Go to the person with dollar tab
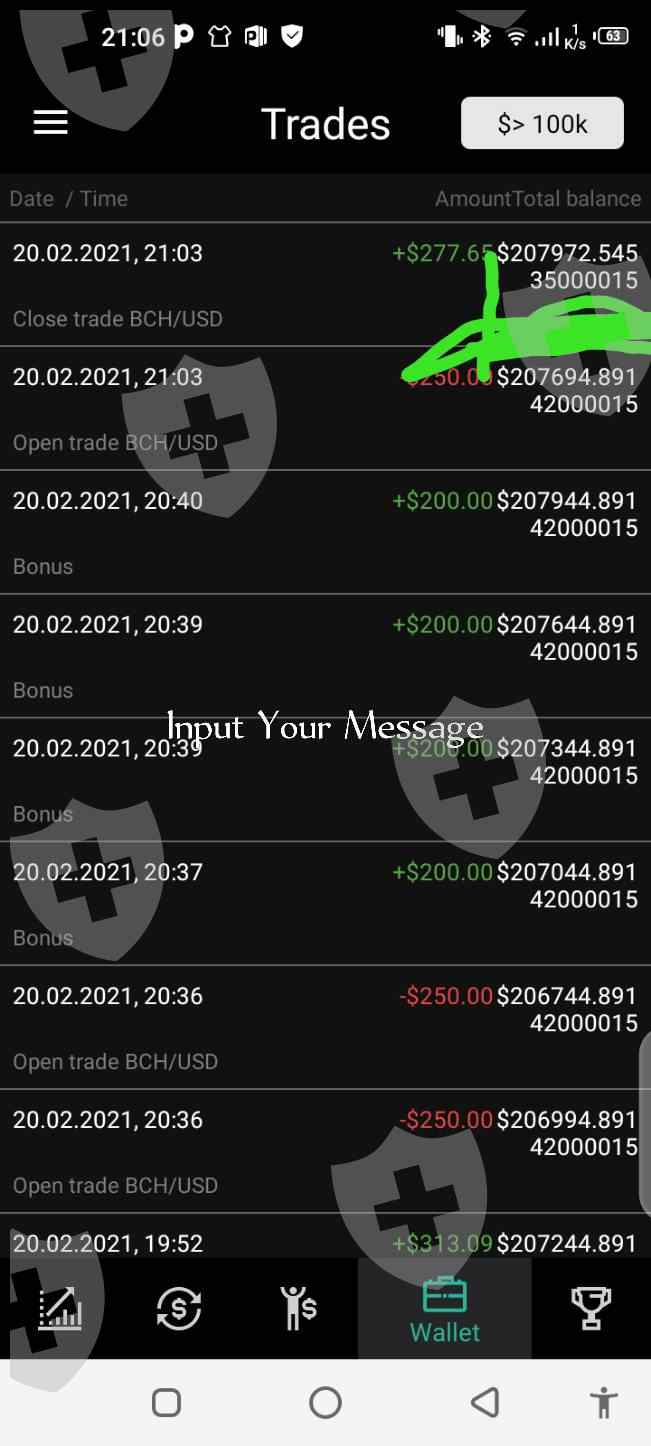Screen dimensions: 651x1446 [298, 1308]
